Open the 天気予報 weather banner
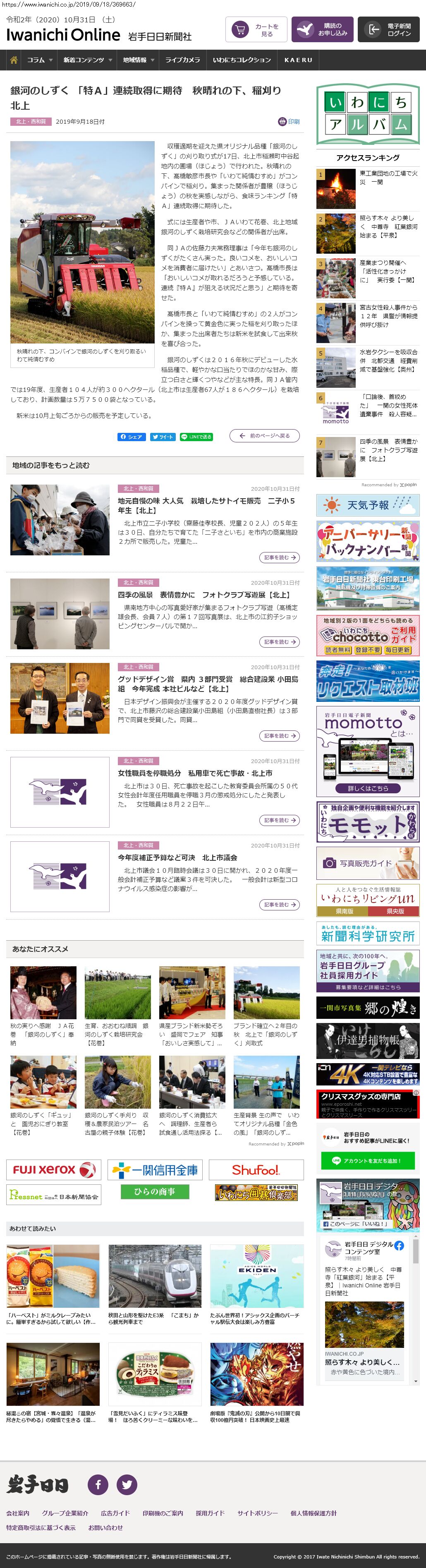Viewport: 426px width, 1568px height. tap(368, 505)
